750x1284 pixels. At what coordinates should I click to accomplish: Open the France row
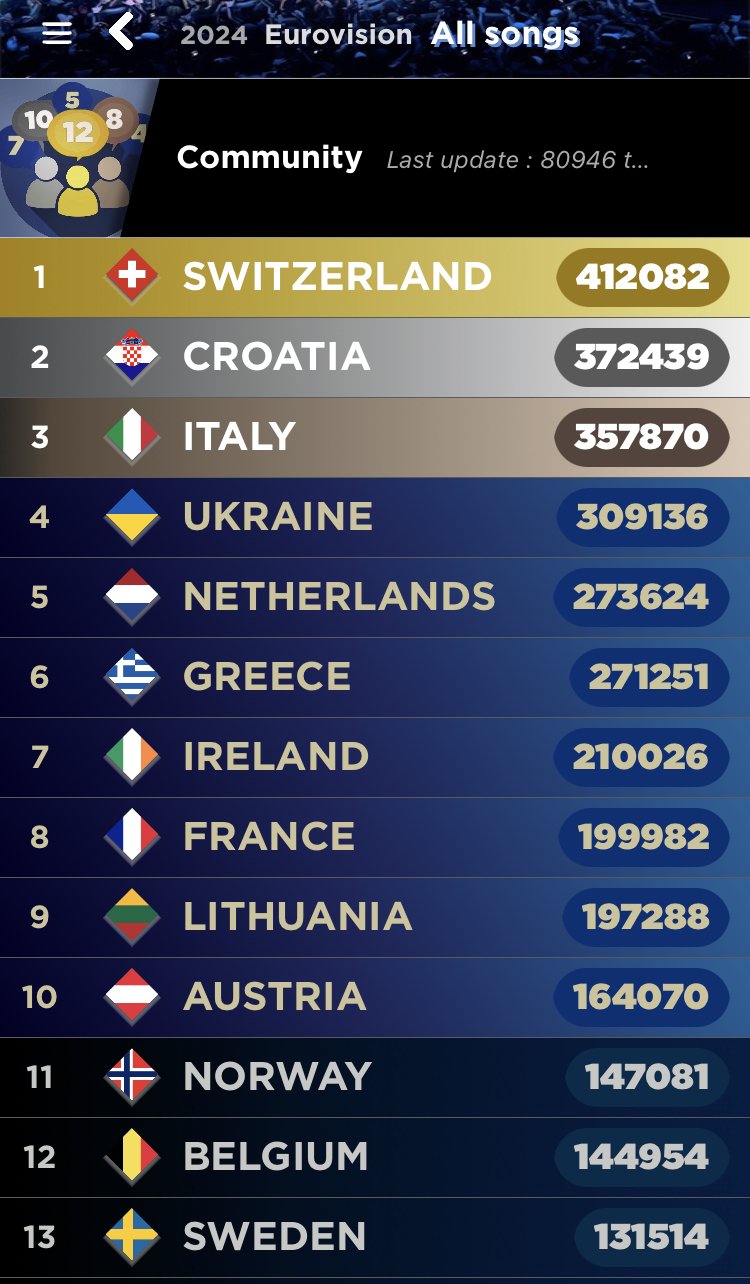coord(375,837)
